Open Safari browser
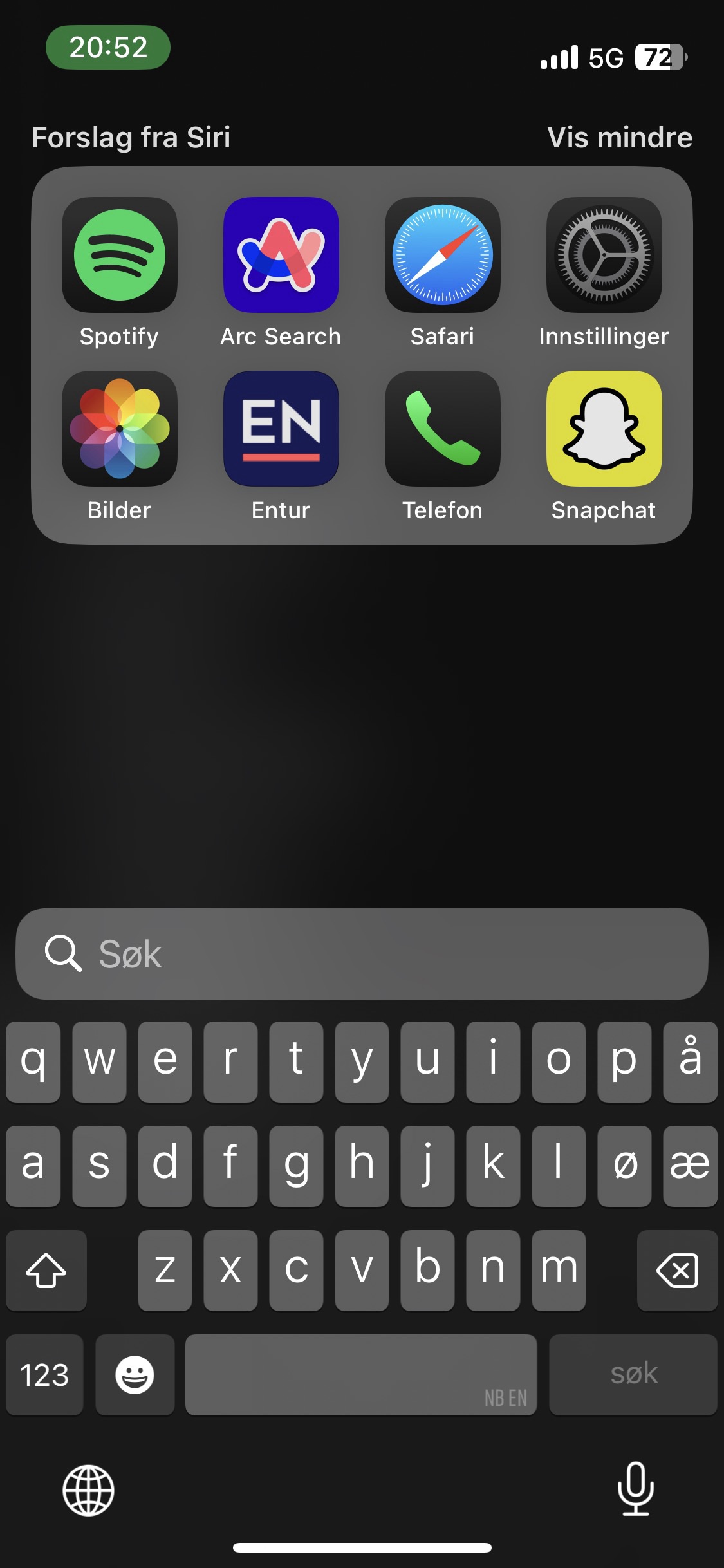Viewport: 724px width, 1568px height. (x=443, y=255)
